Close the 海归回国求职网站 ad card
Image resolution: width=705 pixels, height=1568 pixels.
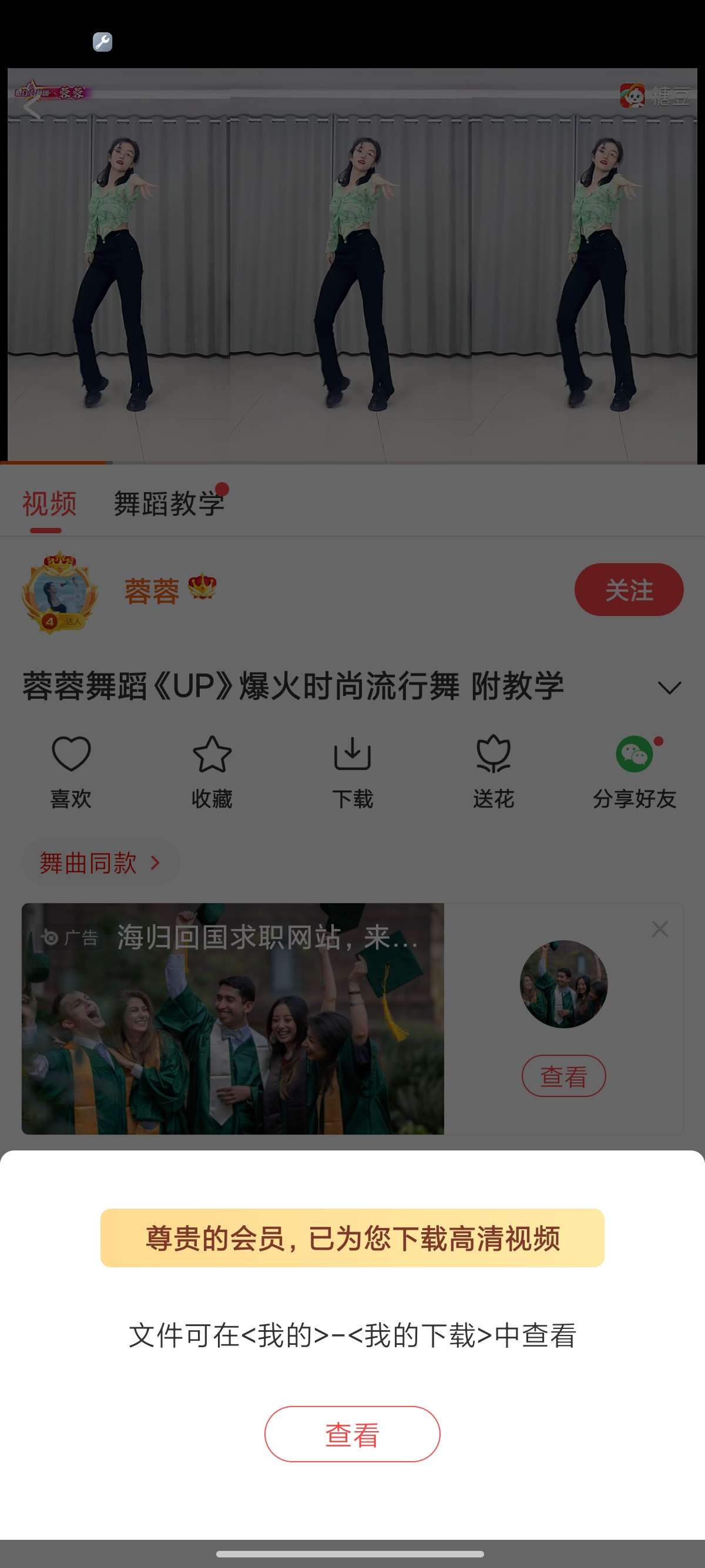pos(659,929)
